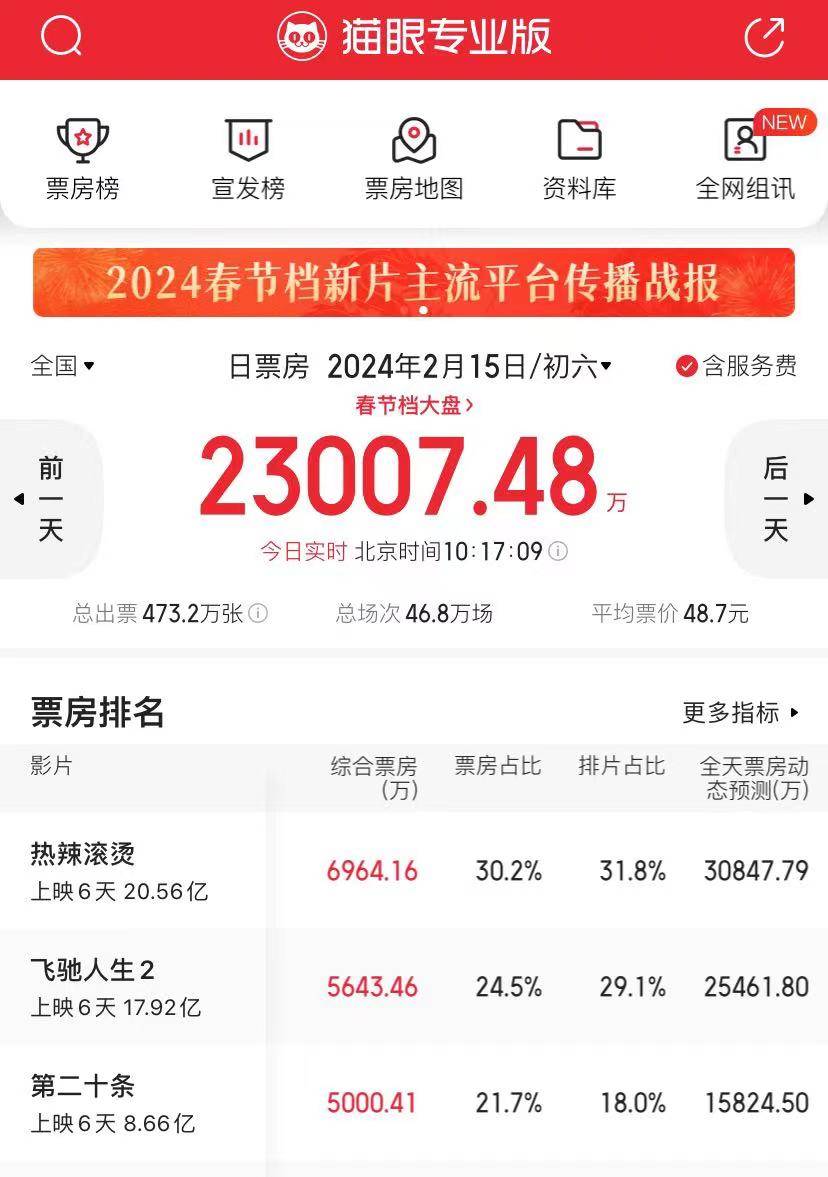The height and width of the screenshot is (1177, 828).
Task: Expand the 全国 region dropdown
Action: pos(63,366)
